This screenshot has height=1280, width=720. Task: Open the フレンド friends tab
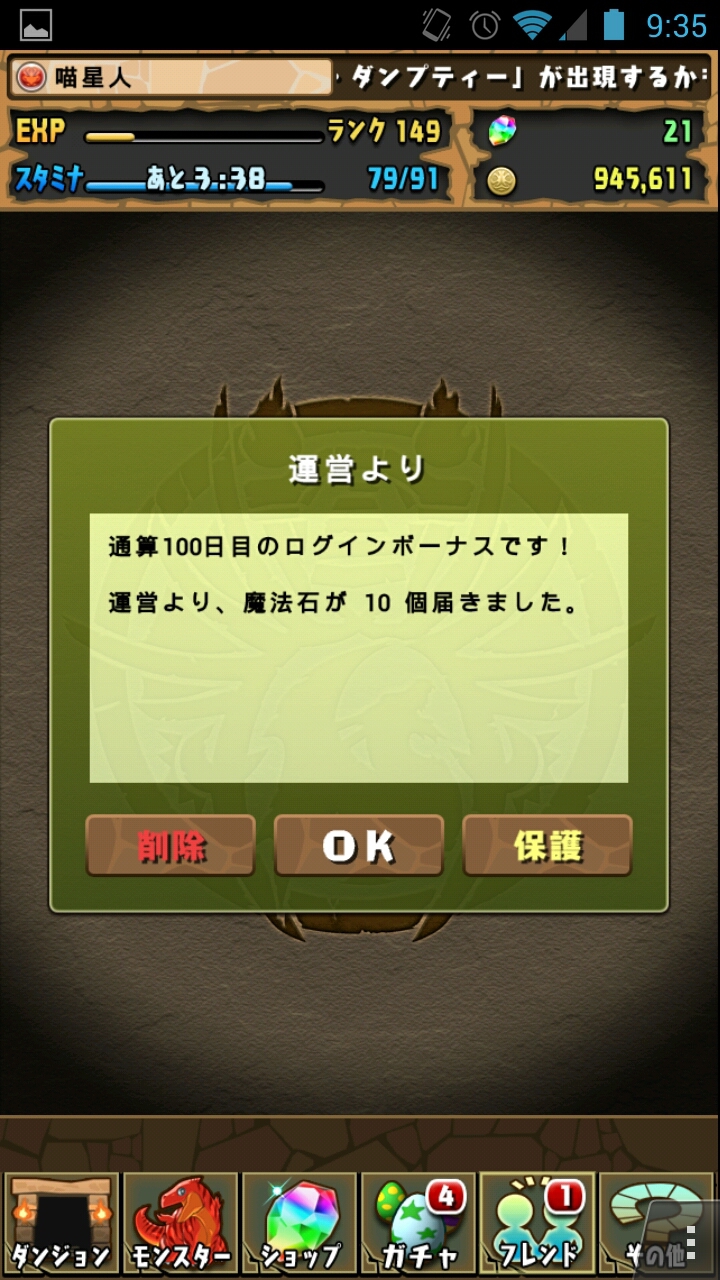(x=537, y=1224)
